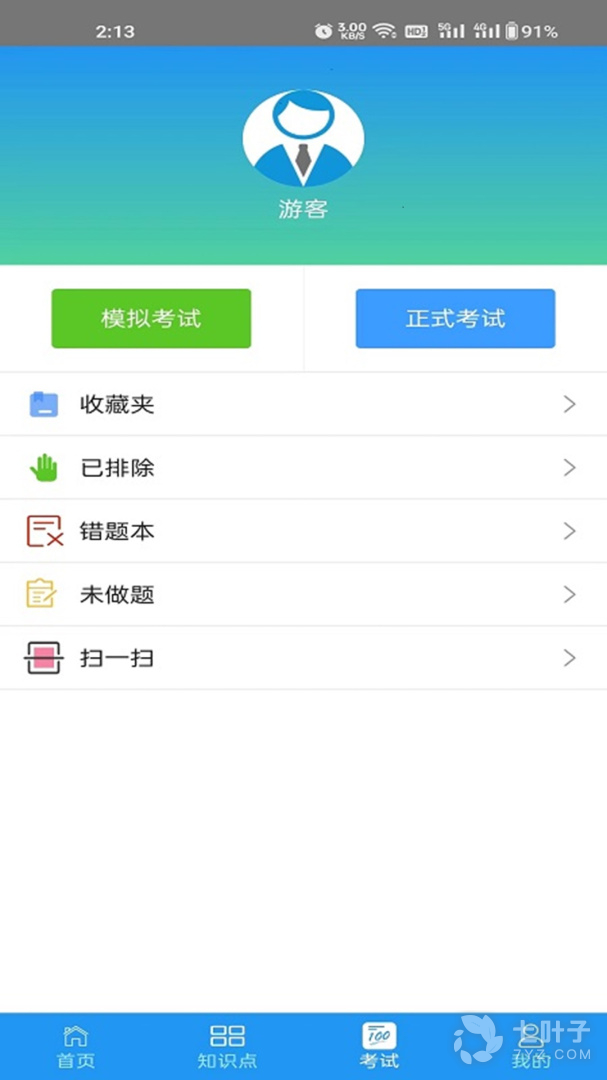Switch to the 知识点 knowledge points tab
The width and height of the screenshot is (607, 1080).
(227, 1046)
